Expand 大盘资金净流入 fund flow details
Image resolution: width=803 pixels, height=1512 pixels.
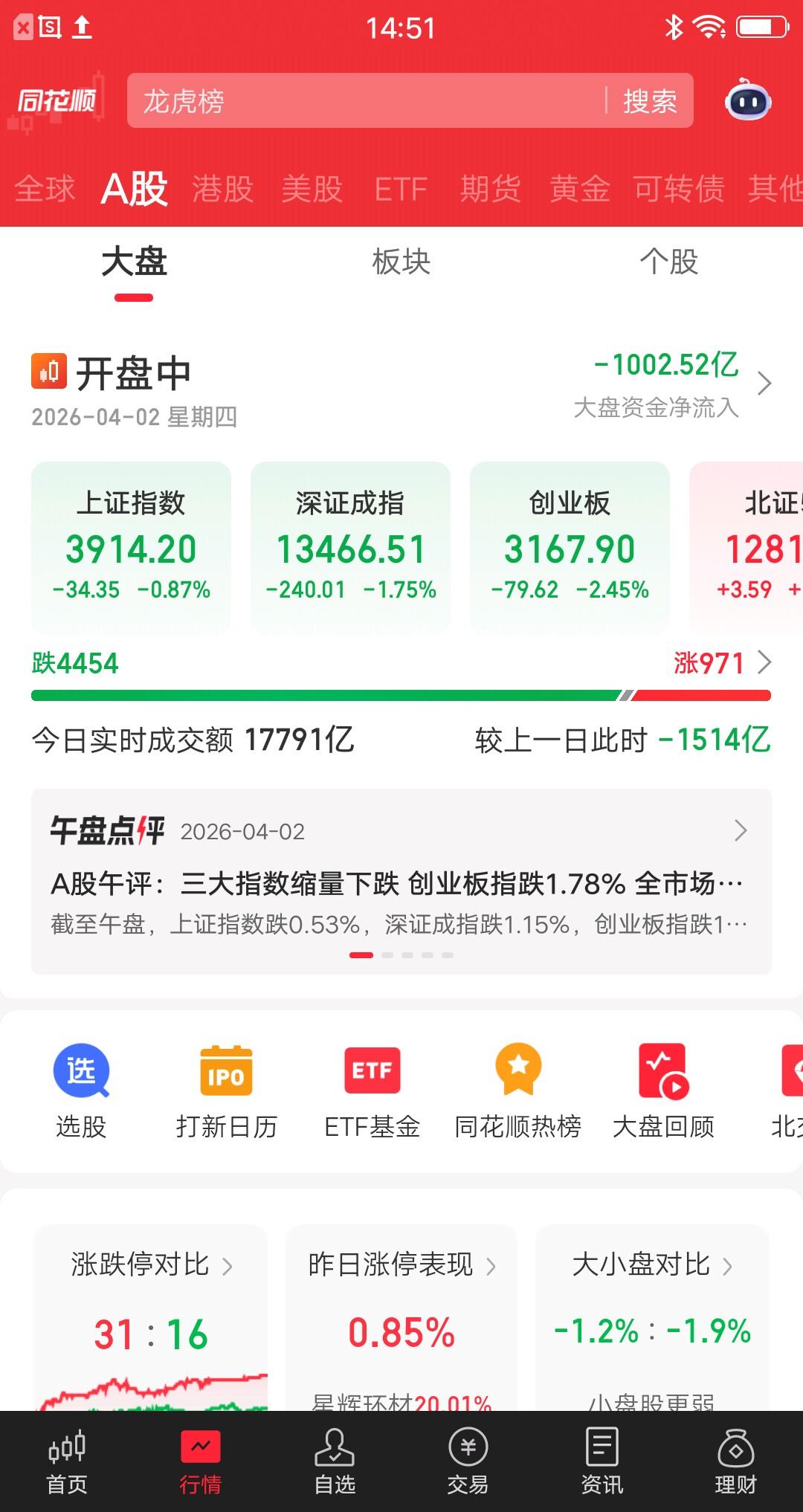click(x=767, y=384)
